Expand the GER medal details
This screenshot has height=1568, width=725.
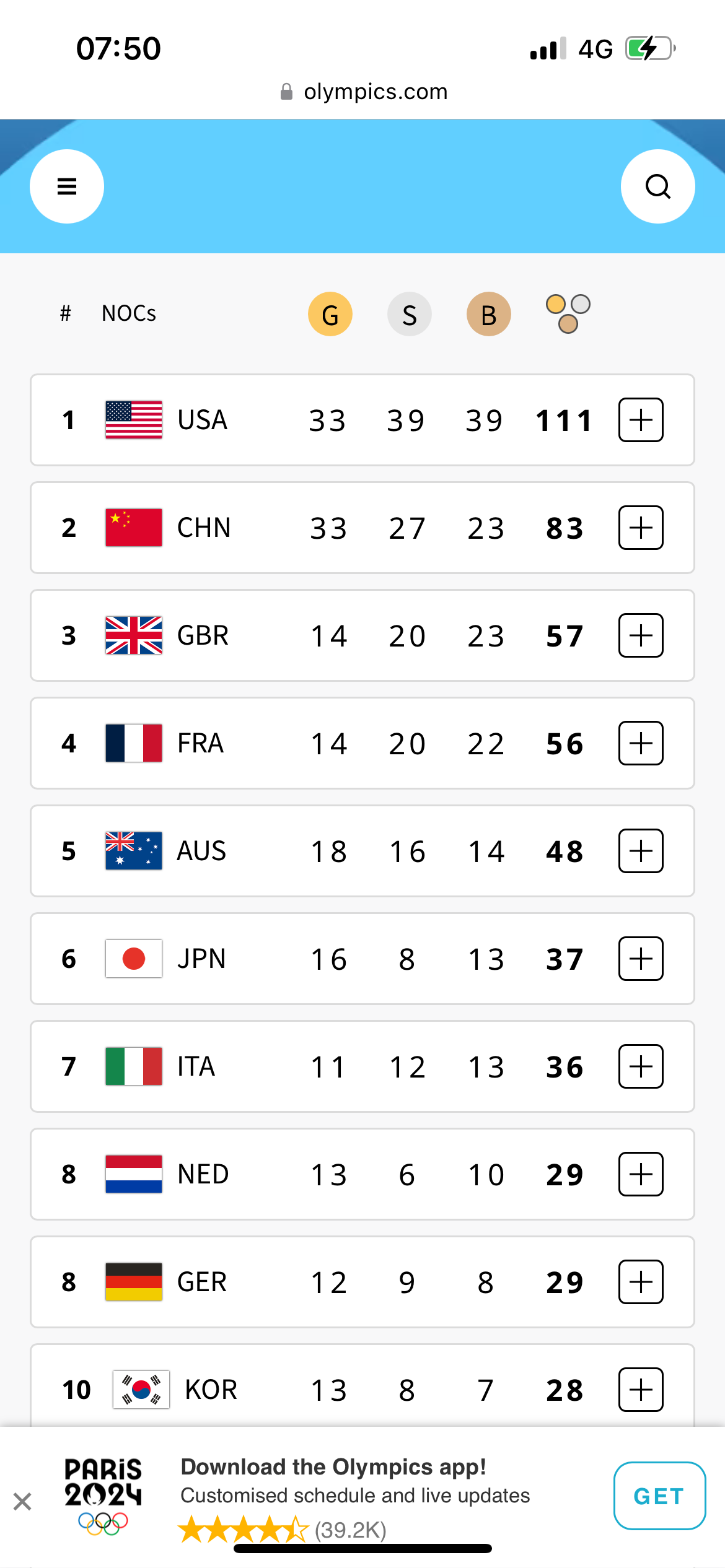pyautogui.click(x=641, y=1282)
